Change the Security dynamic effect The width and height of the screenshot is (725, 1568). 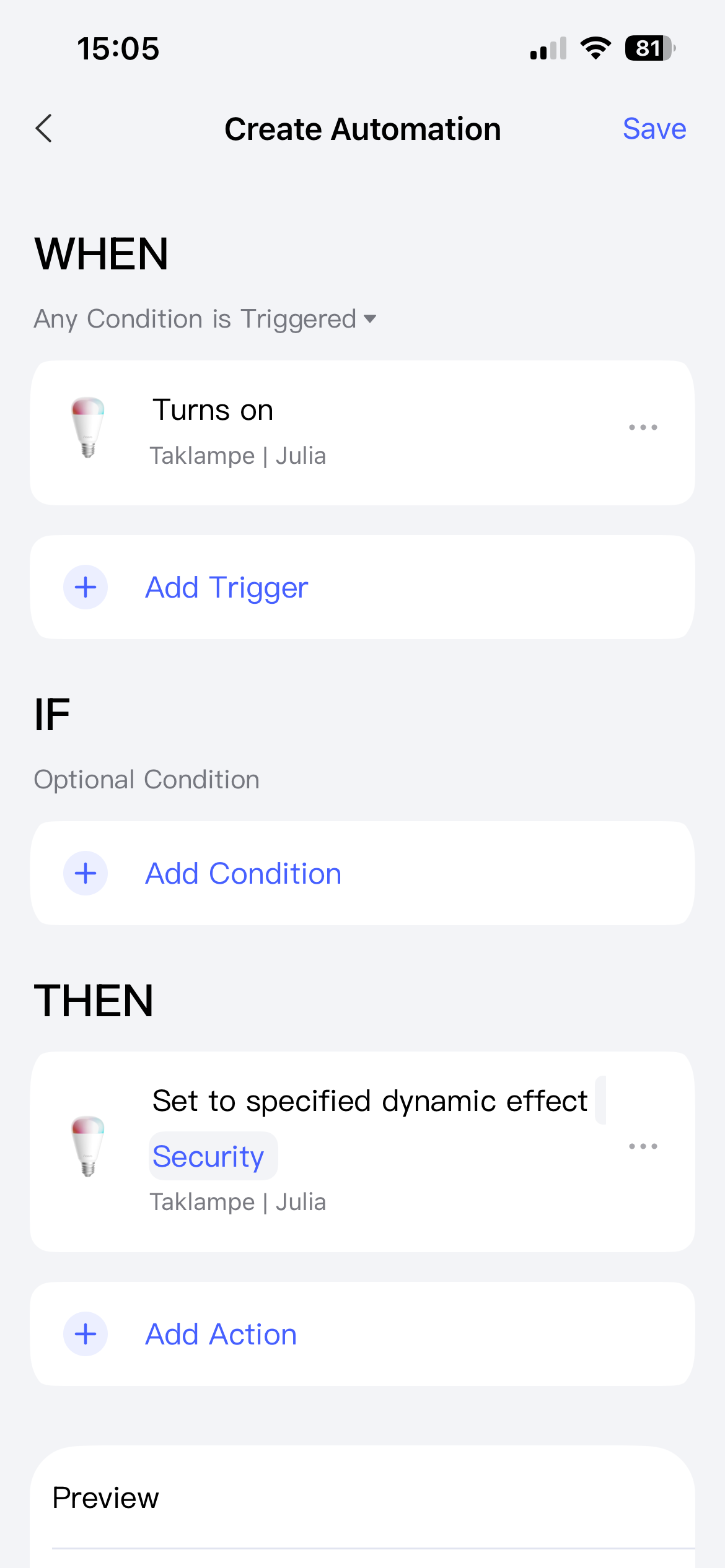209,1156
